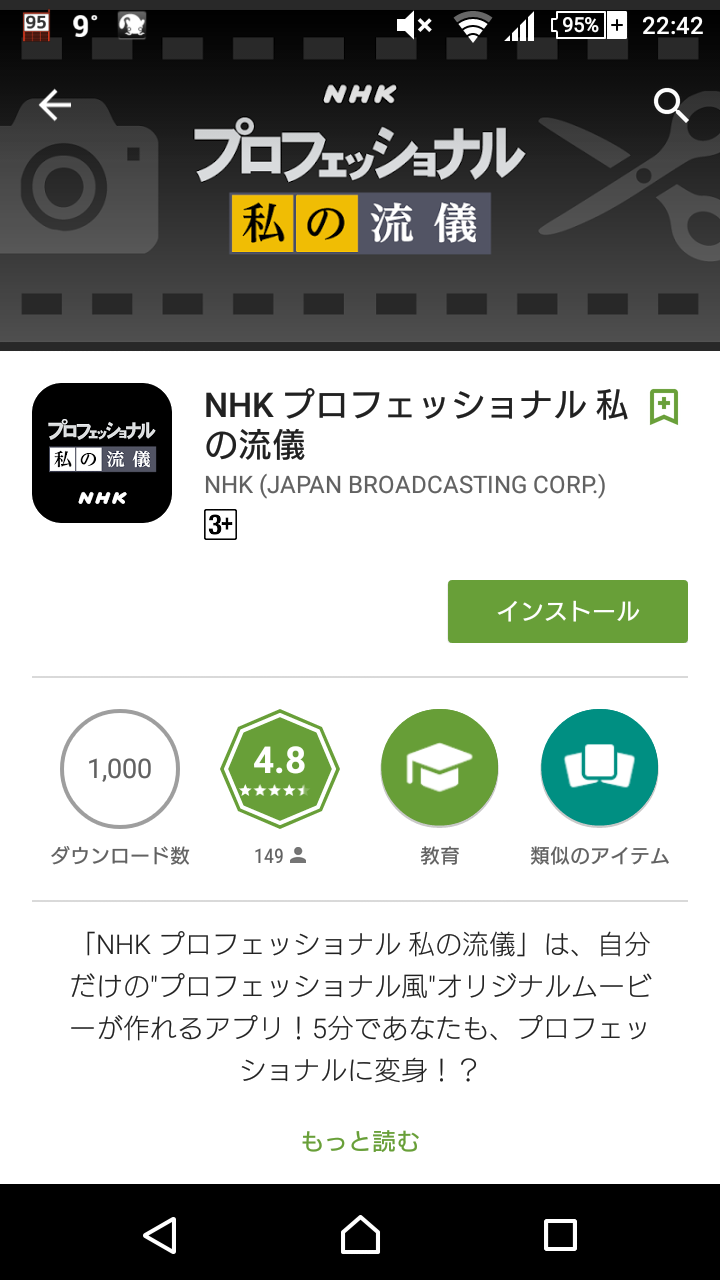720x1280 pixels.
Task: View 類似のアイテム similar apps
Action: (599, 768)
